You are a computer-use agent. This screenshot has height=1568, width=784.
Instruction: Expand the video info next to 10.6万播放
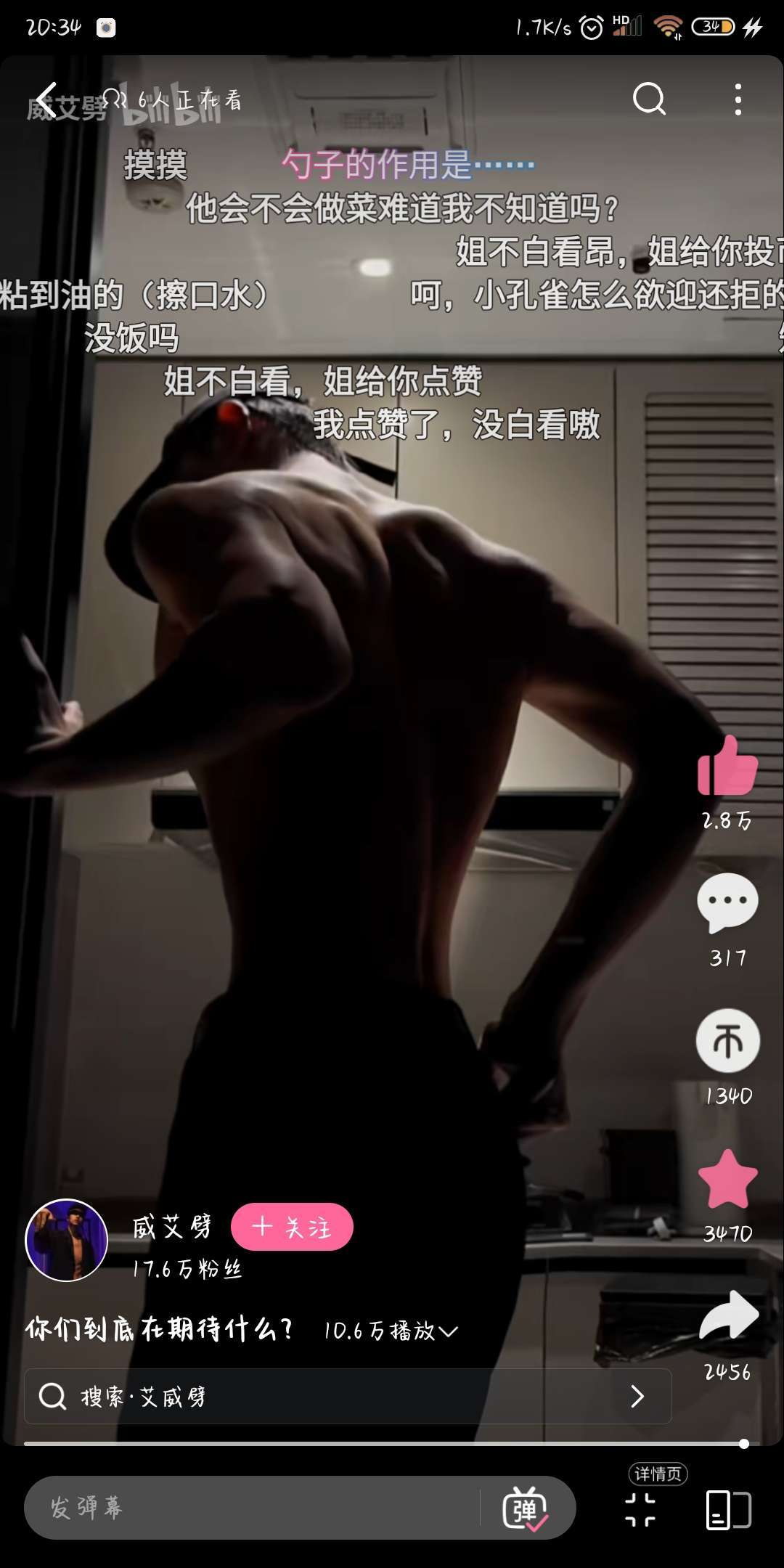coord(449,1331)
